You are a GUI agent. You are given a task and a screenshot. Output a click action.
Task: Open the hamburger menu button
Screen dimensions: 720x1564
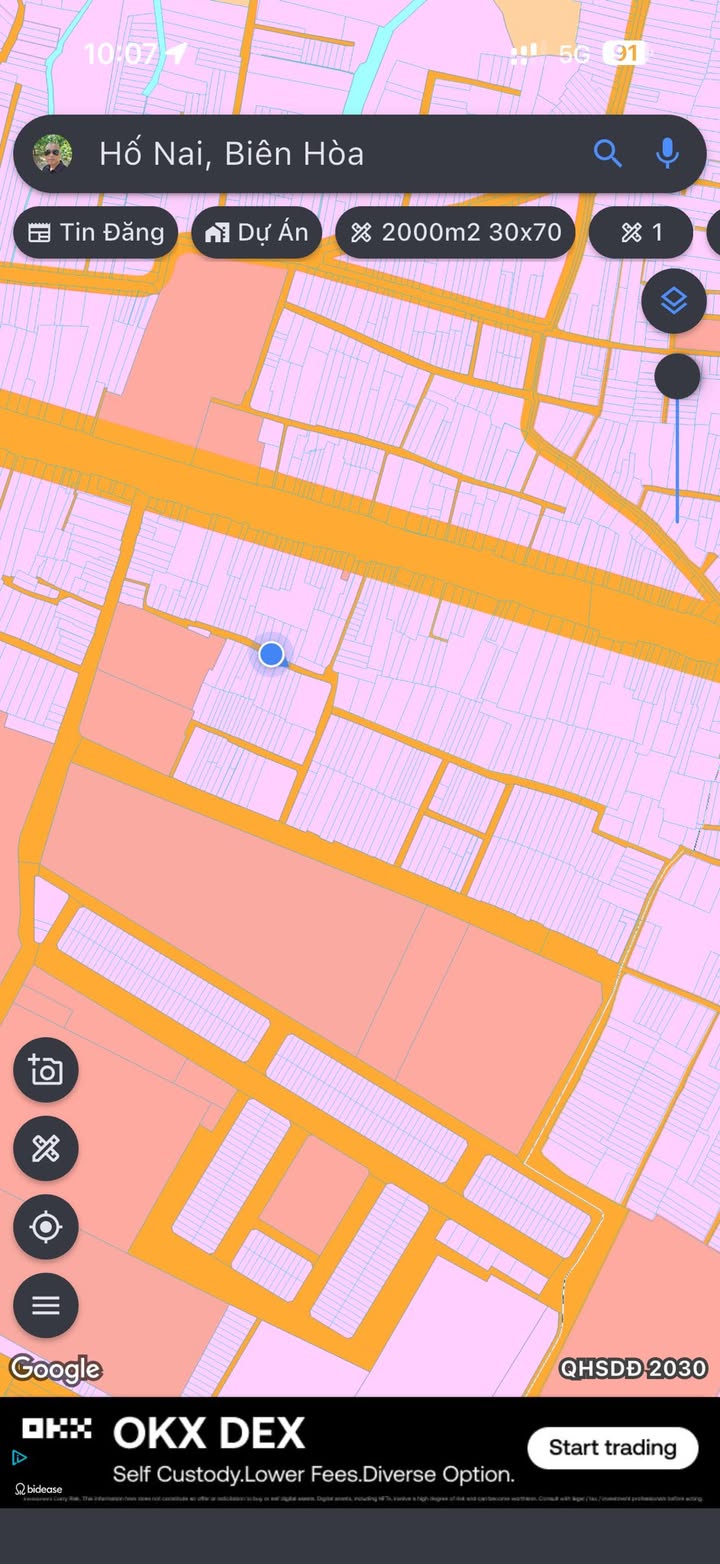tap(46, 1305)
